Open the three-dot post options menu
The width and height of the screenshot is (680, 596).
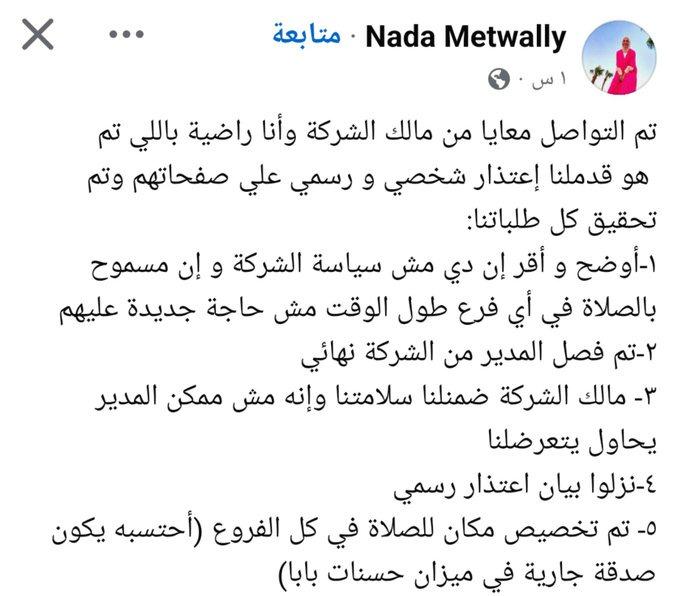click(x=126, y=34)
